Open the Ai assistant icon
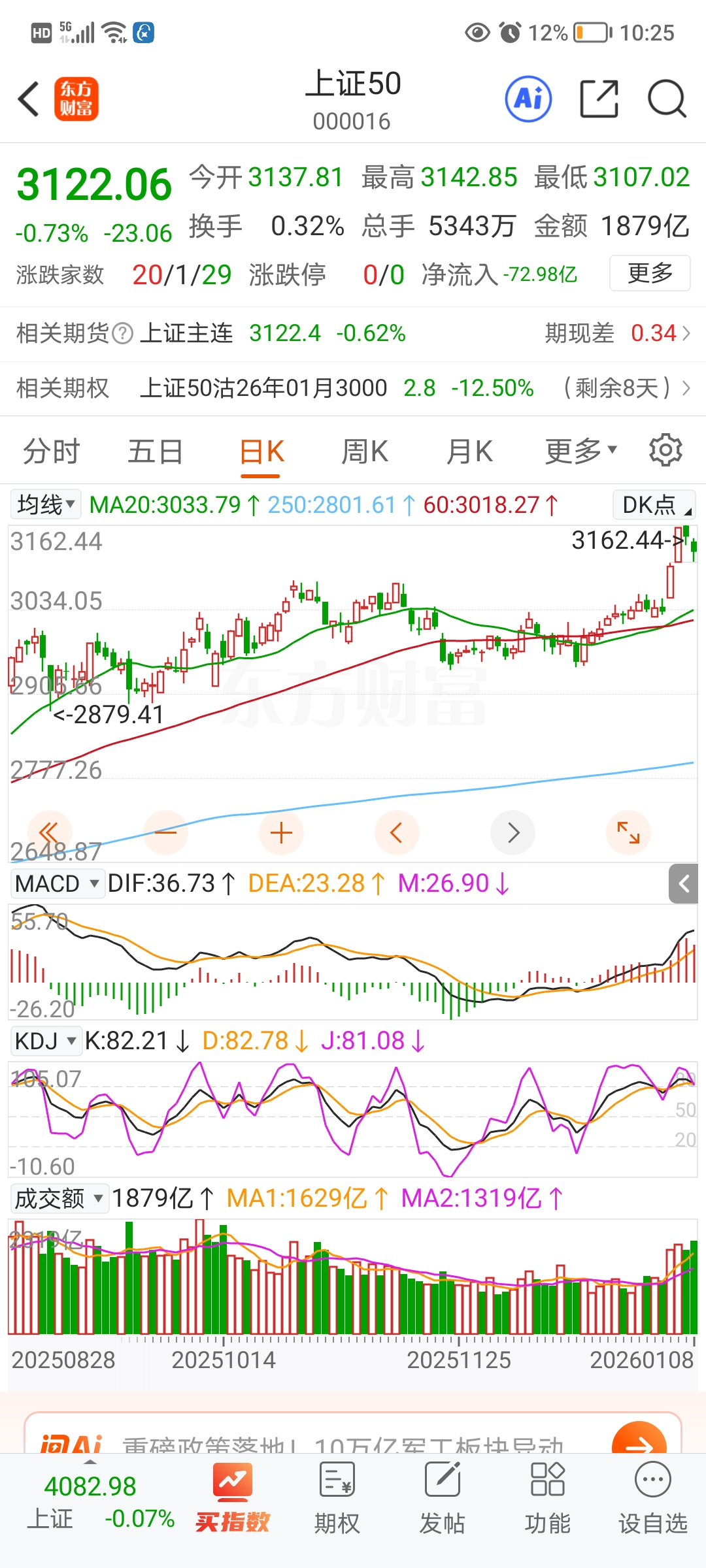Viewport: 706px width, 1568px height. click(x=528, y=99)
